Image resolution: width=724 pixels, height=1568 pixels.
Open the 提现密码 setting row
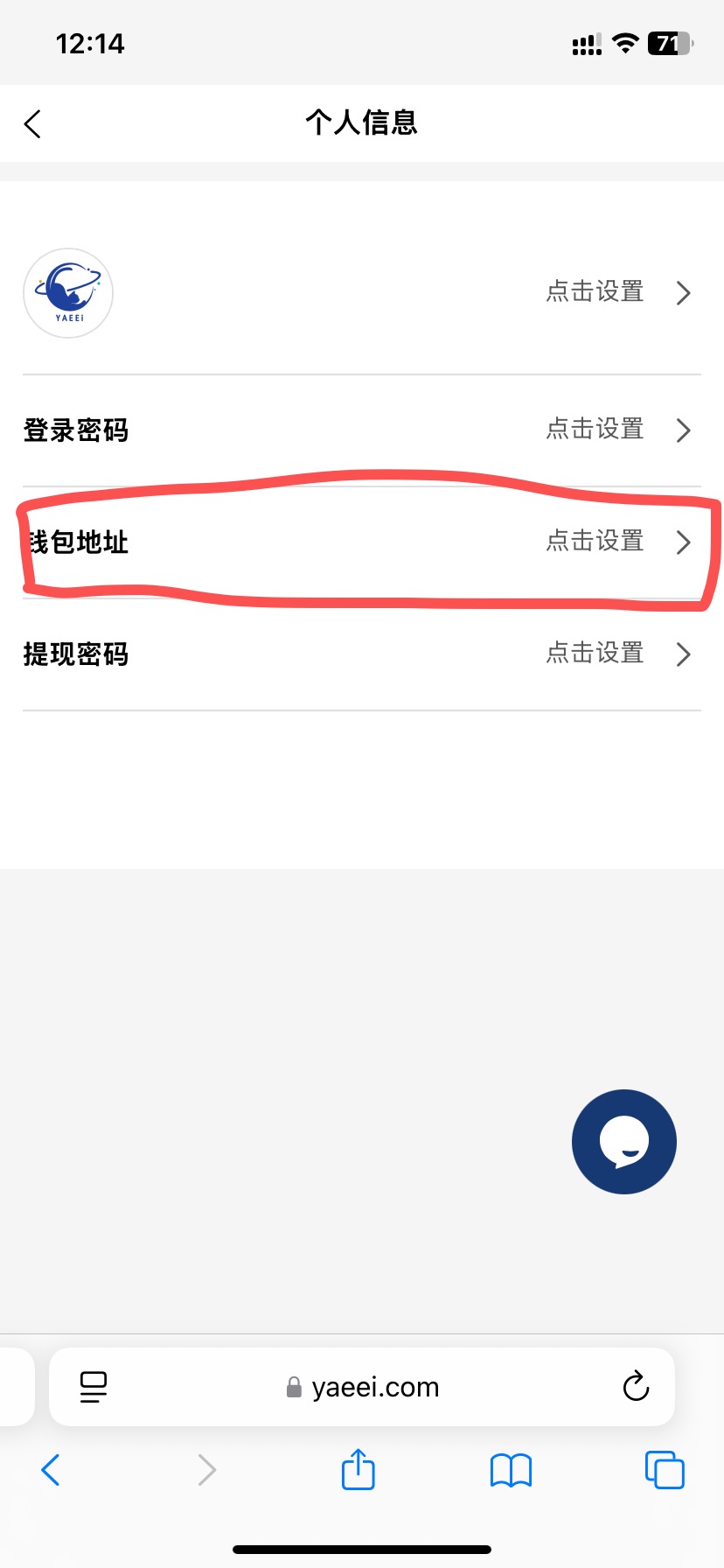coord(361,654)
